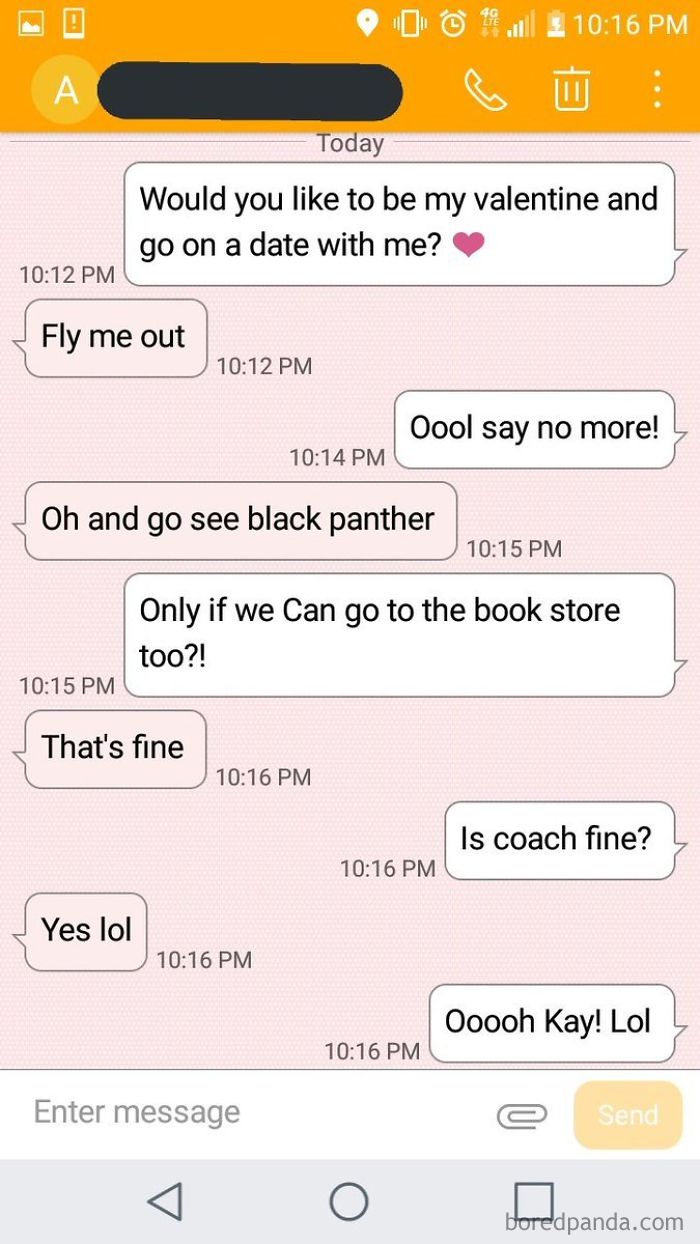
Task: Tap the trash can delete icon
Action: 571,89
